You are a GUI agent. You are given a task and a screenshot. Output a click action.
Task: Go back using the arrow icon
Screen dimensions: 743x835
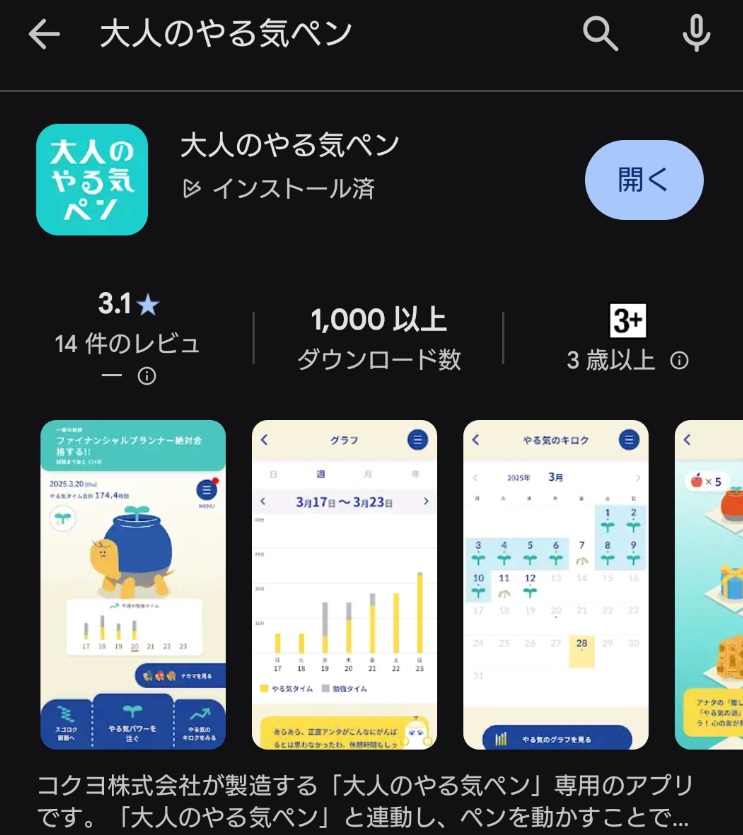[44, 35]
